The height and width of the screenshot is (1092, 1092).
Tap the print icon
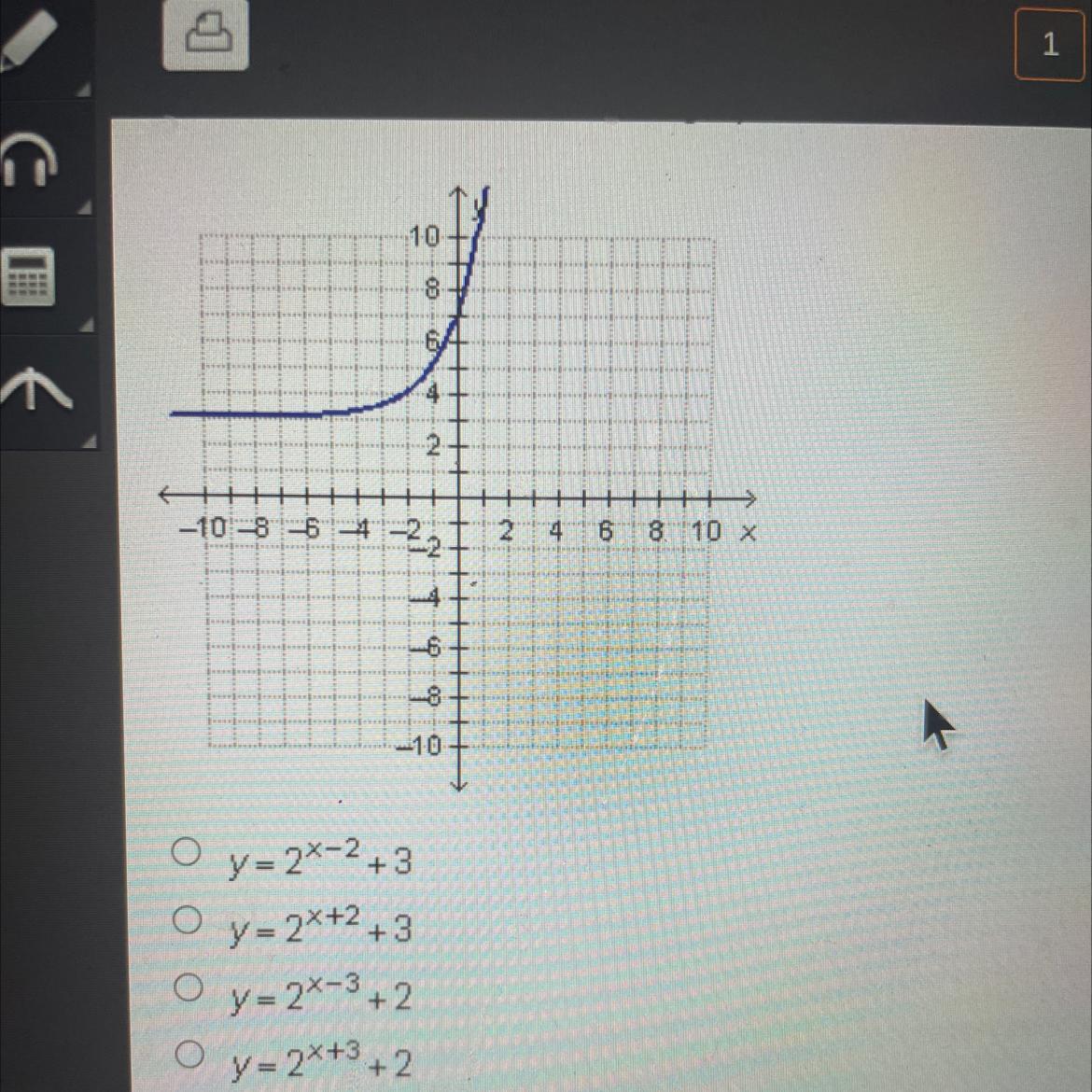pos(205,35)
